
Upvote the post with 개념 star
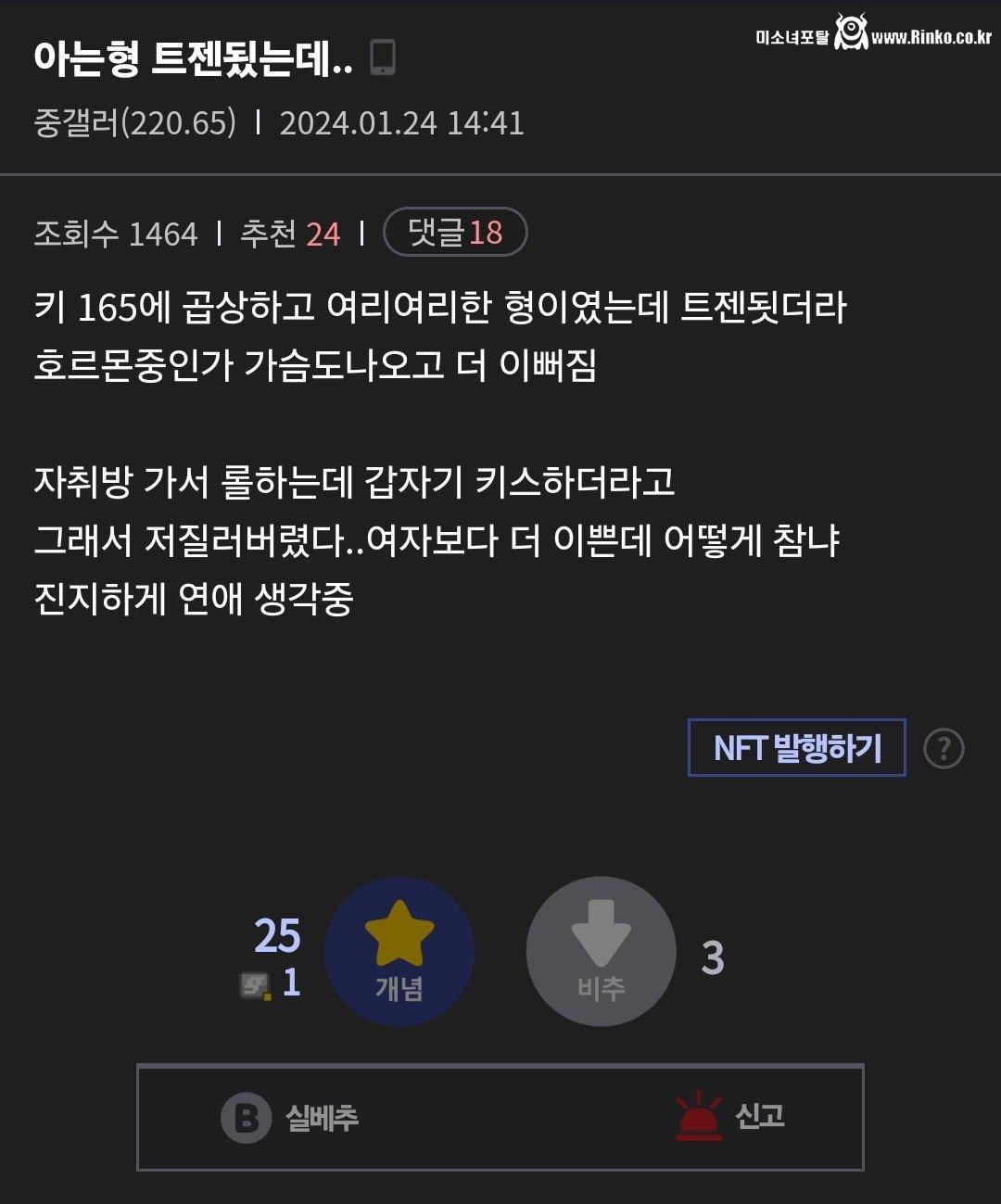(x=399, y=951)
